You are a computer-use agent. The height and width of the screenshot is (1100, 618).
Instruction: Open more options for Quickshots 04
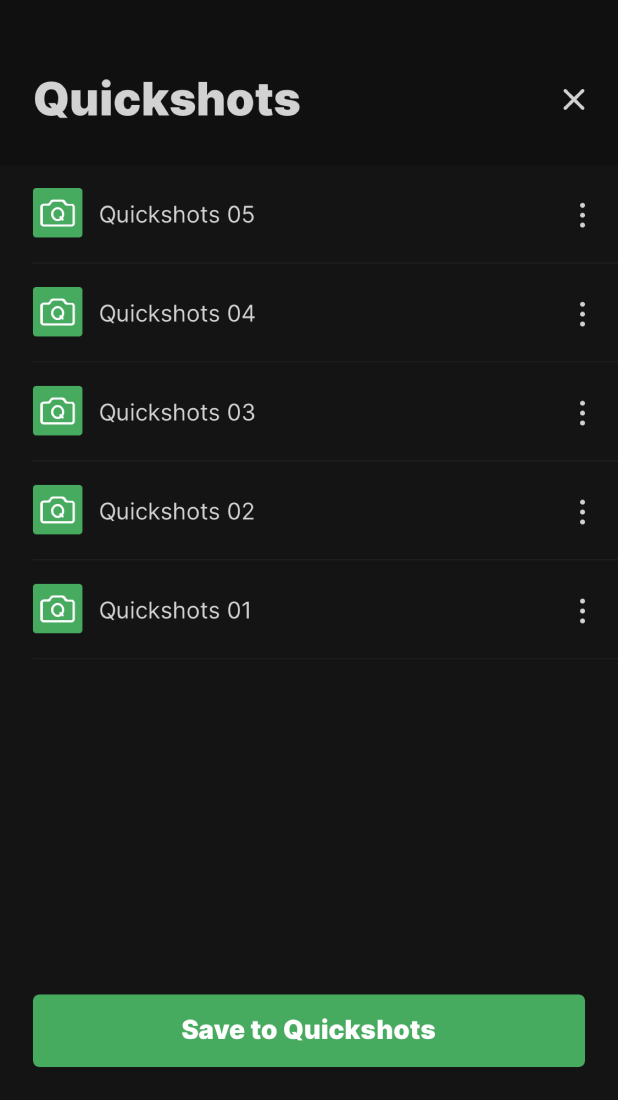(x=582, y=314)
